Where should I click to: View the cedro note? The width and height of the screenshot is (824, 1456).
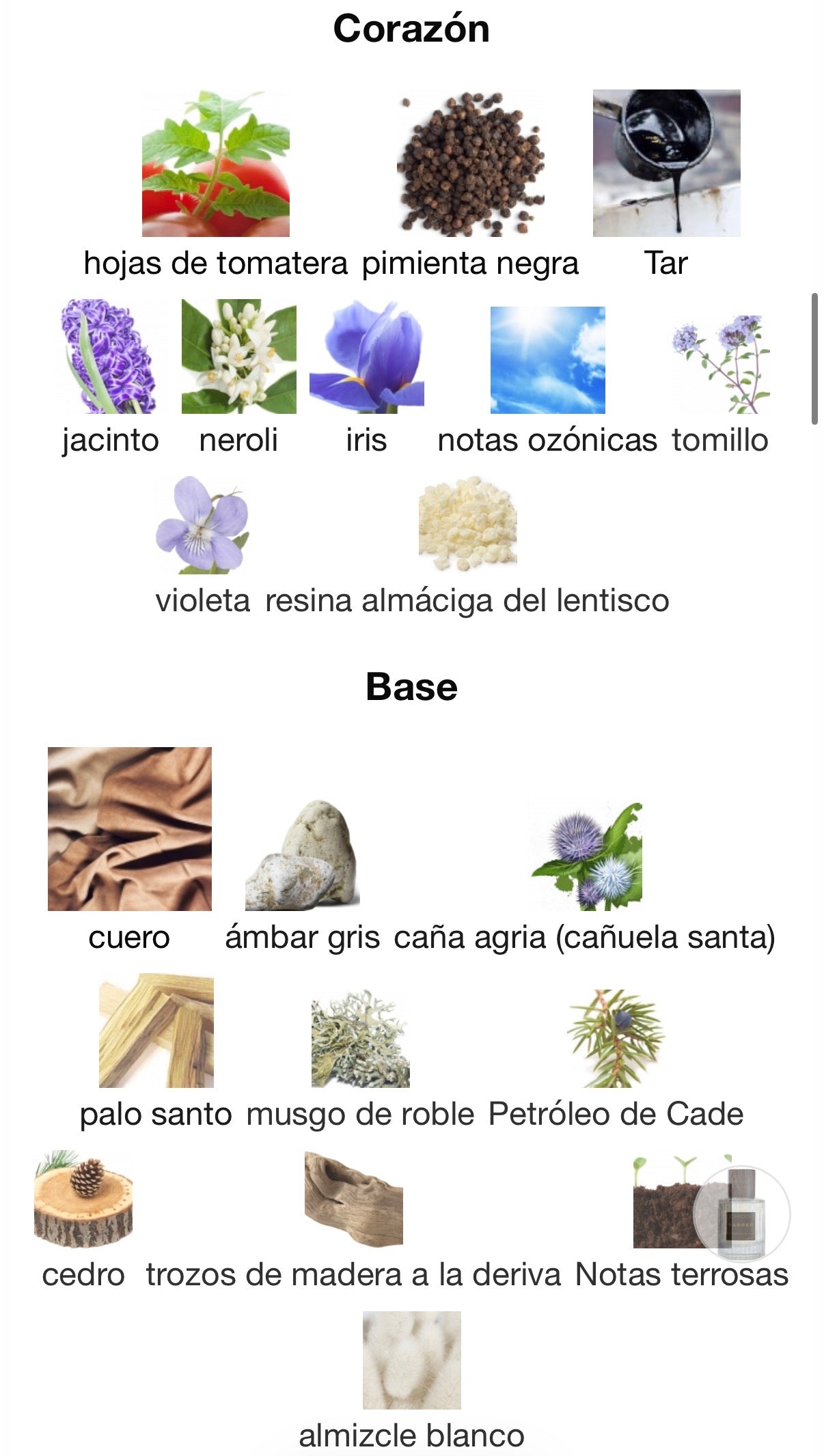[83, 1199]
